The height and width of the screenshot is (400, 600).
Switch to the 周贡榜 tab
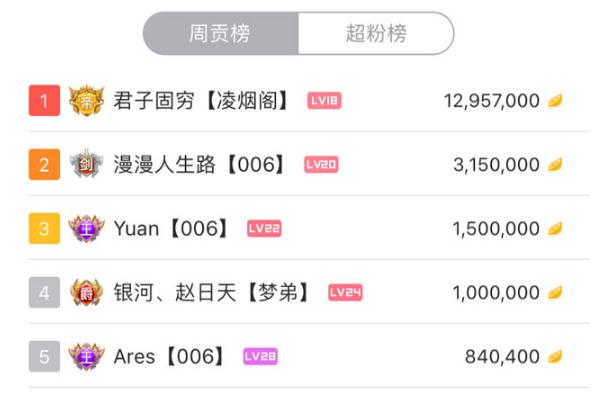coord(221,34)
